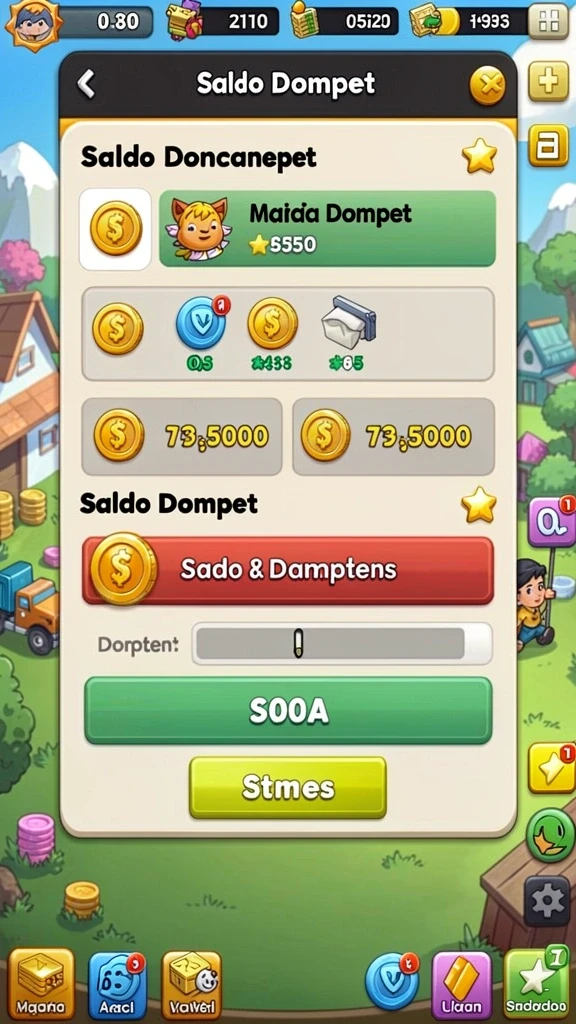Open the Aacl item in the bottom bar

(x=118, y=985)
